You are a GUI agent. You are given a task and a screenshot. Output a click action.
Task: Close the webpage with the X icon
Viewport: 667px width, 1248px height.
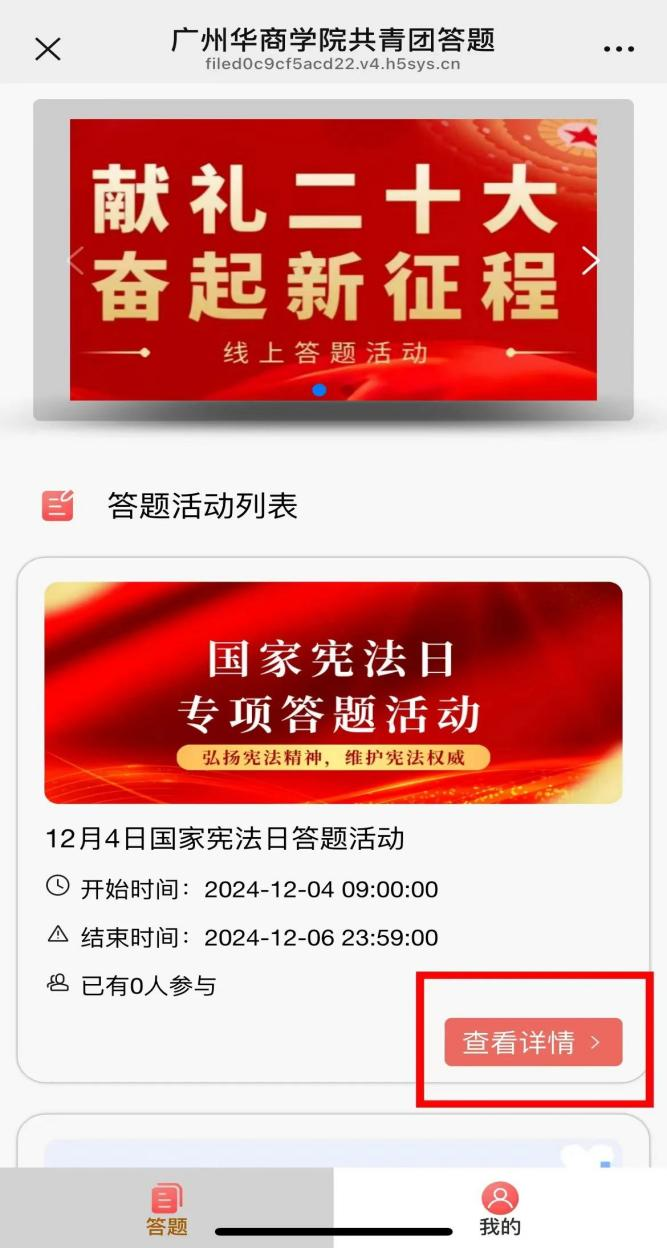pyautogui.click(x=47, y=48)
